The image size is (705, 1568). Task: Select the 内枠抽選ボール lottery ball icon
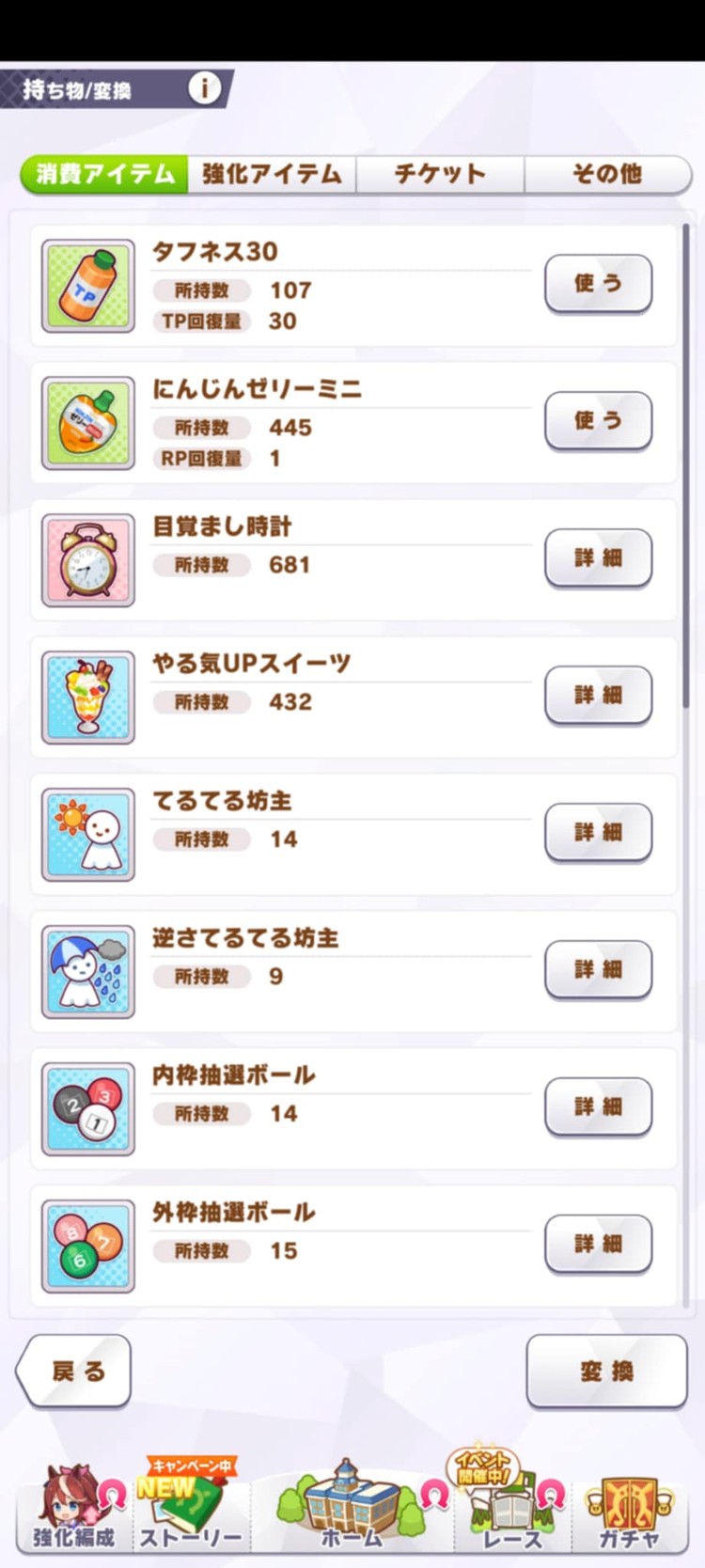[x=87, y=1107]
